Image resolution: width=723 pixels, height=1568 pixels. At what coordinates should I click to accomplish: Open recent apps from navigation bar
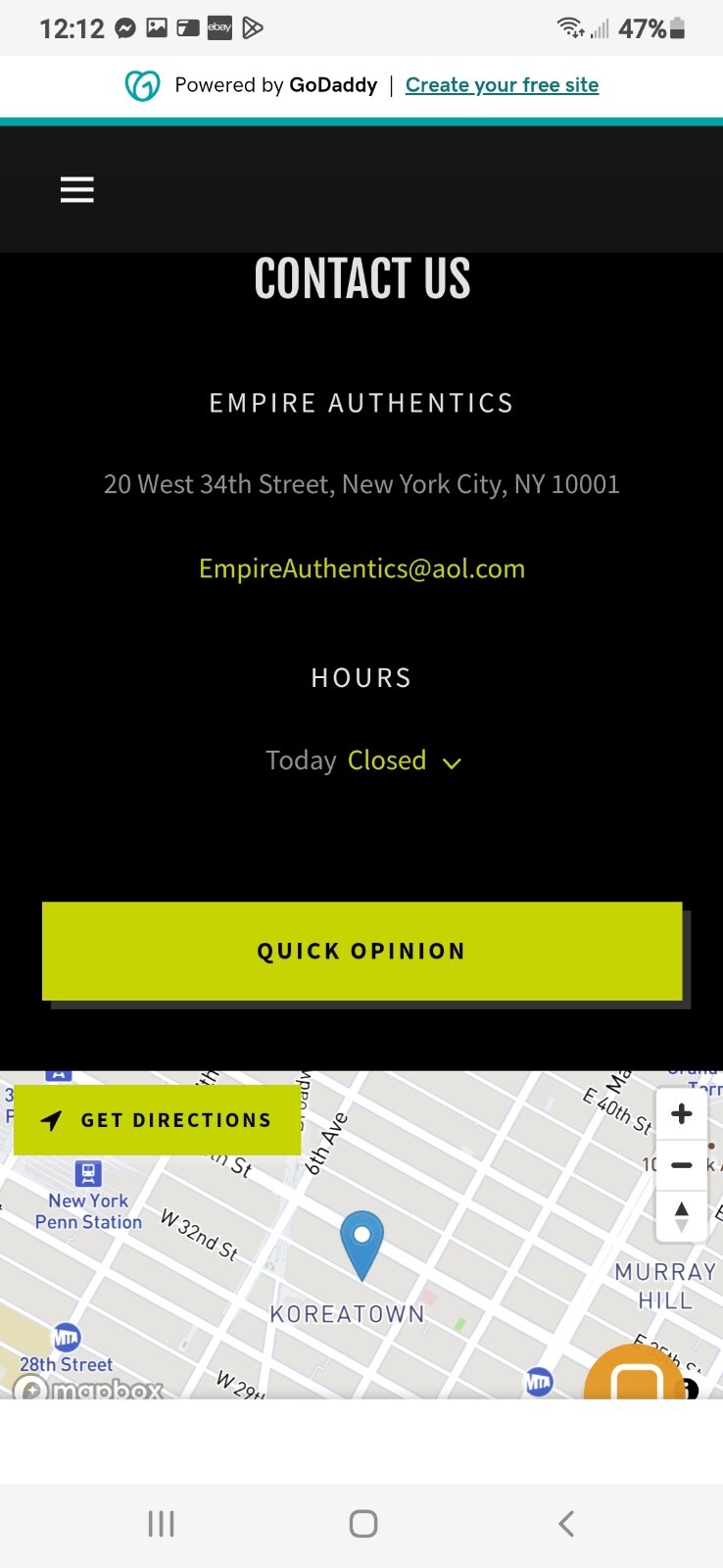161,1523
